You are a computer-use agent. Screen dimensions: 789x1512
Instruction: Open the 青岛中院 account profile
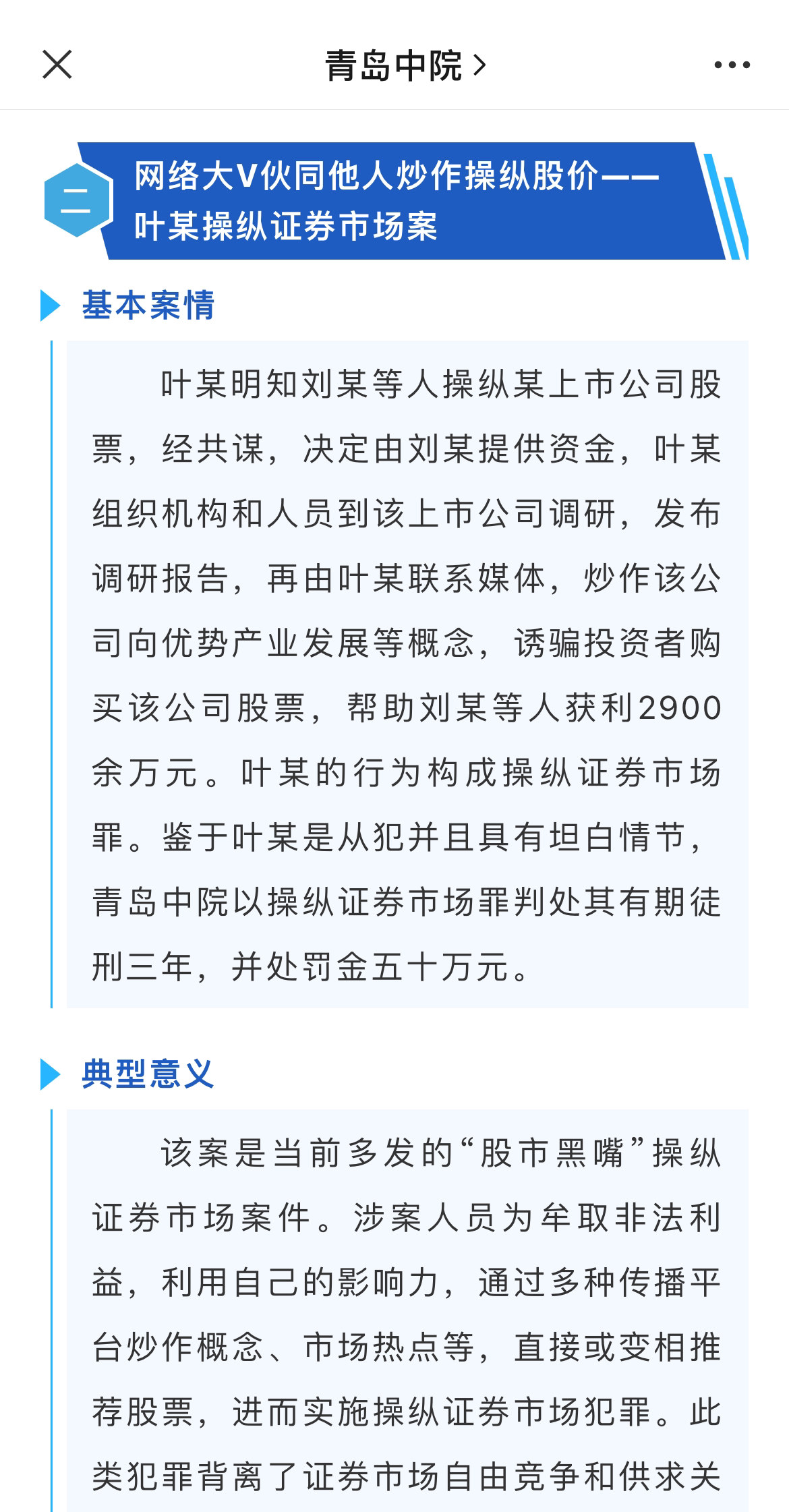(x=405, y=65)
